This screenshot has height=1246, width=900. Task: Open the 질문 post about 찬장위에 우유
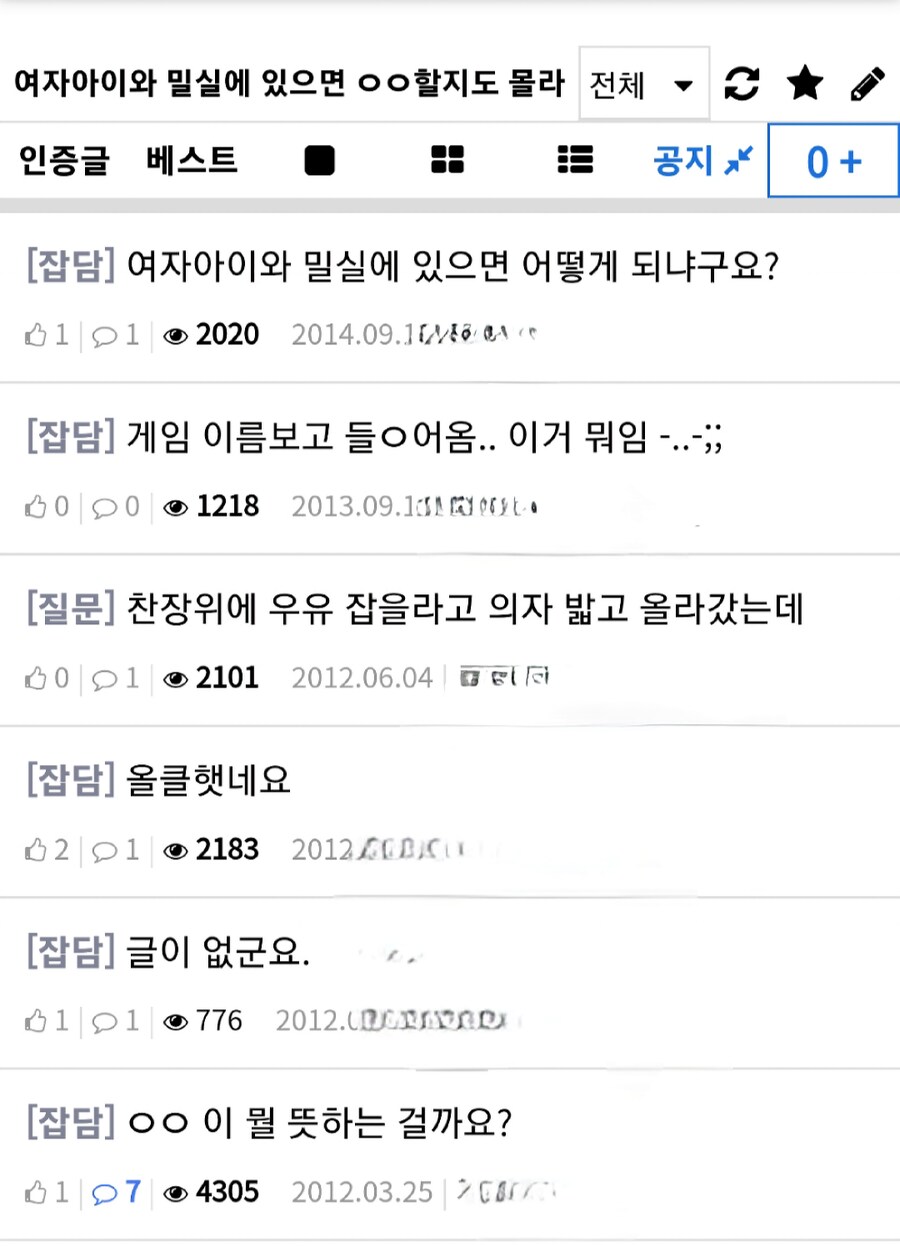point(466,609)
